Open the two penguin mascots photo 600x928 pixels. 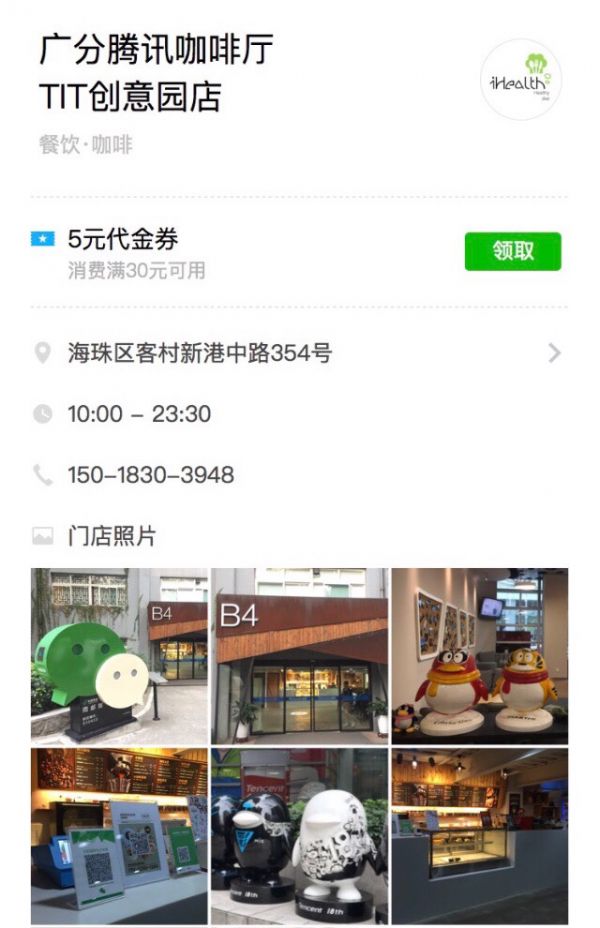click(x=479, y=655)
